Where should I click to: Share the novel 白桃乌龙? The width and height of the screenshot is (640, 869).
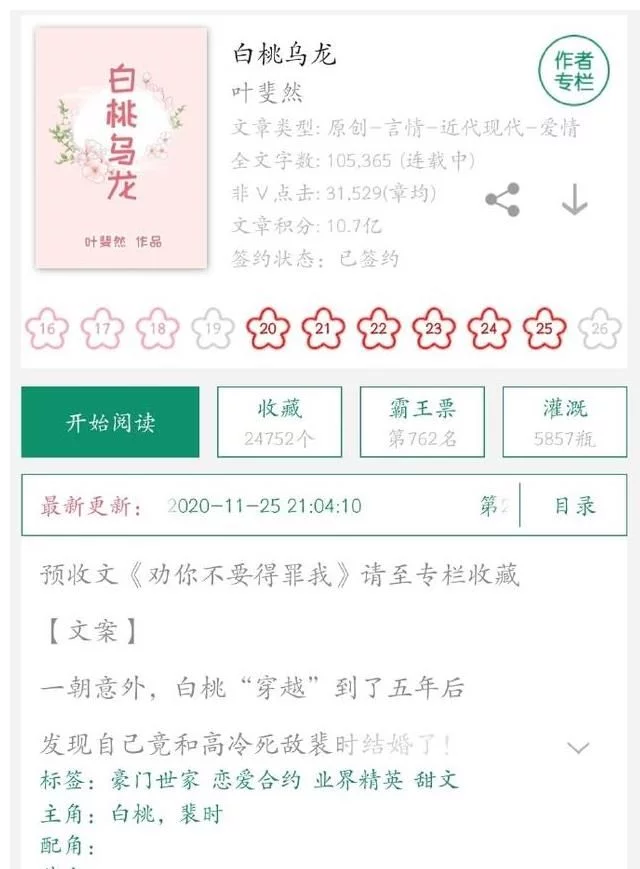tap(502, 201)
